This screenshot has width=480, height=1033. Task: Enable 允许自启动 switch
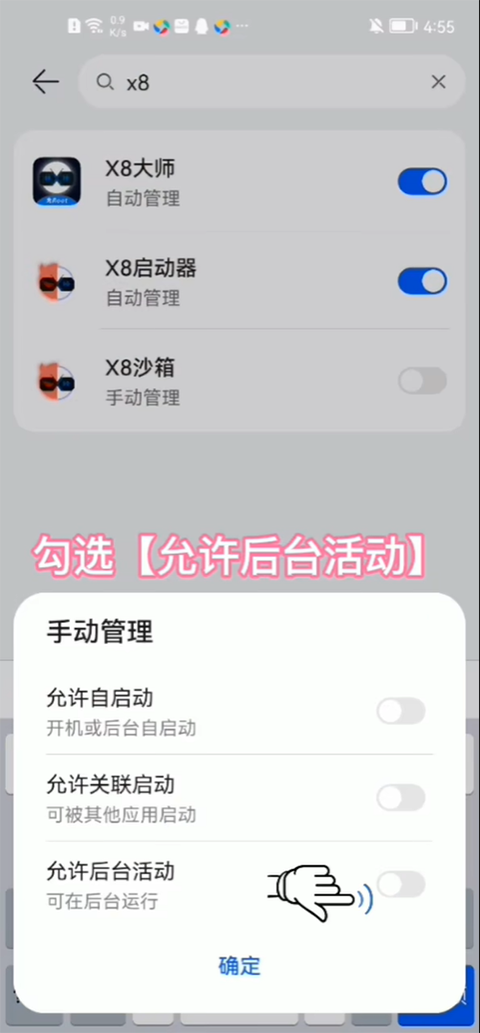(x=401, y=712)
